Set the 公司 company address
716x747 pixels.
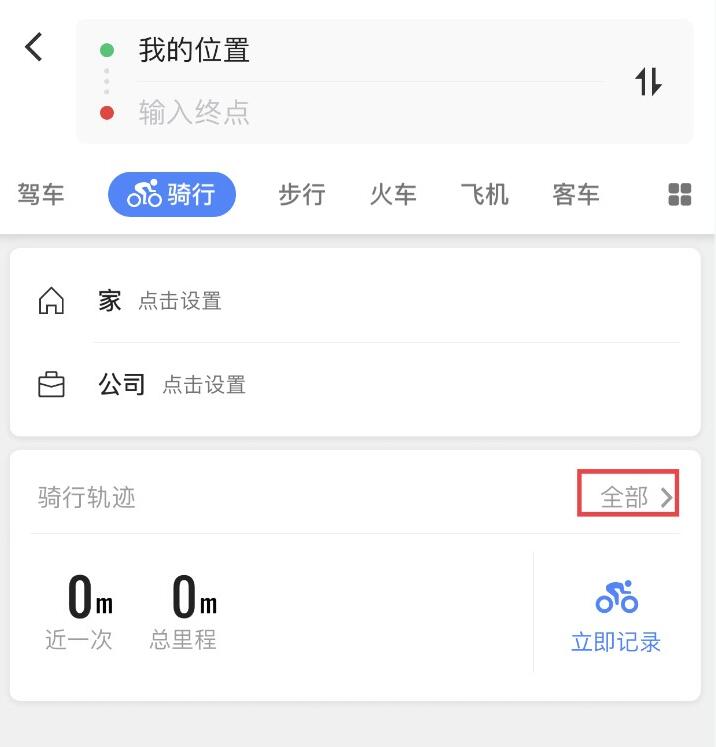[x=172, y=385]
